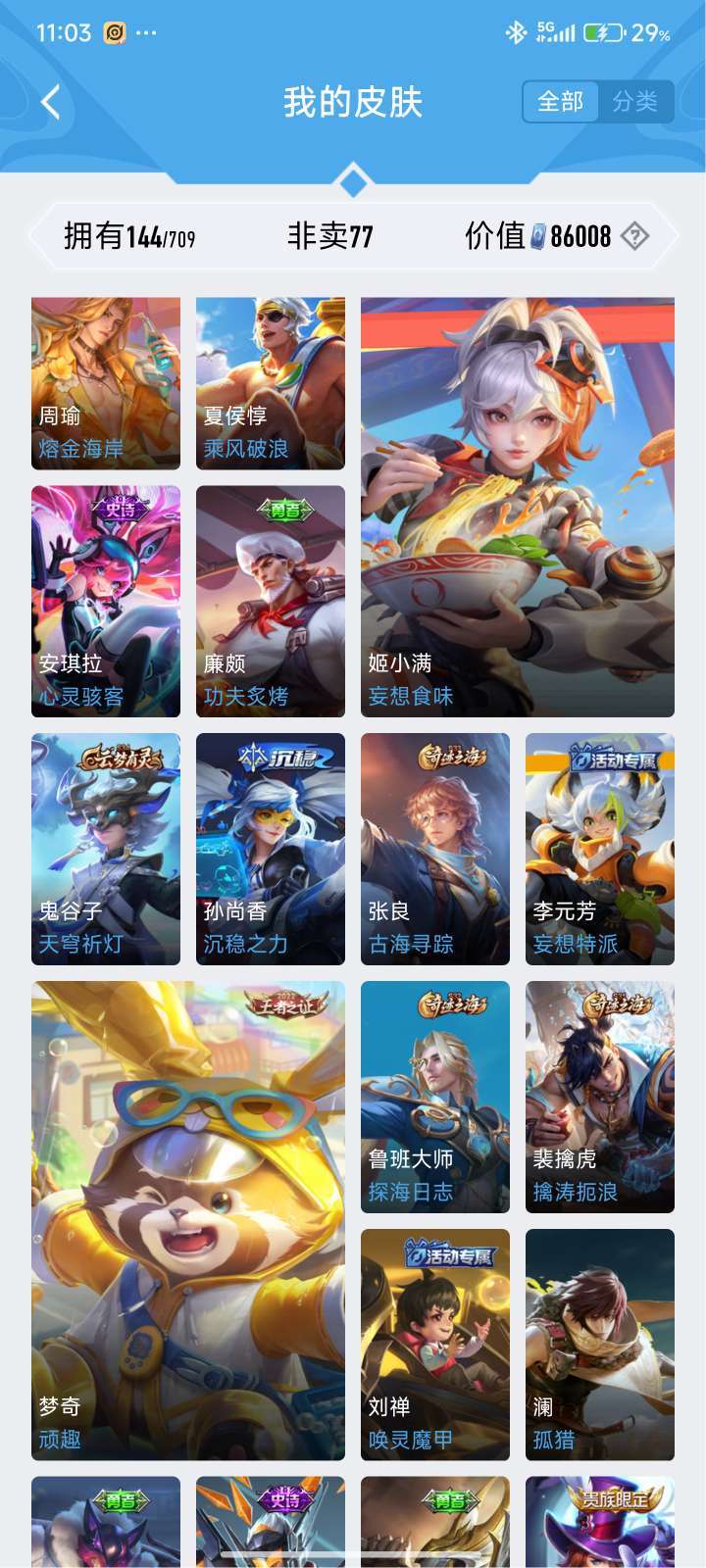
Task: Open 张良 古海寻踪 skin
Action: tap(435, 849)
